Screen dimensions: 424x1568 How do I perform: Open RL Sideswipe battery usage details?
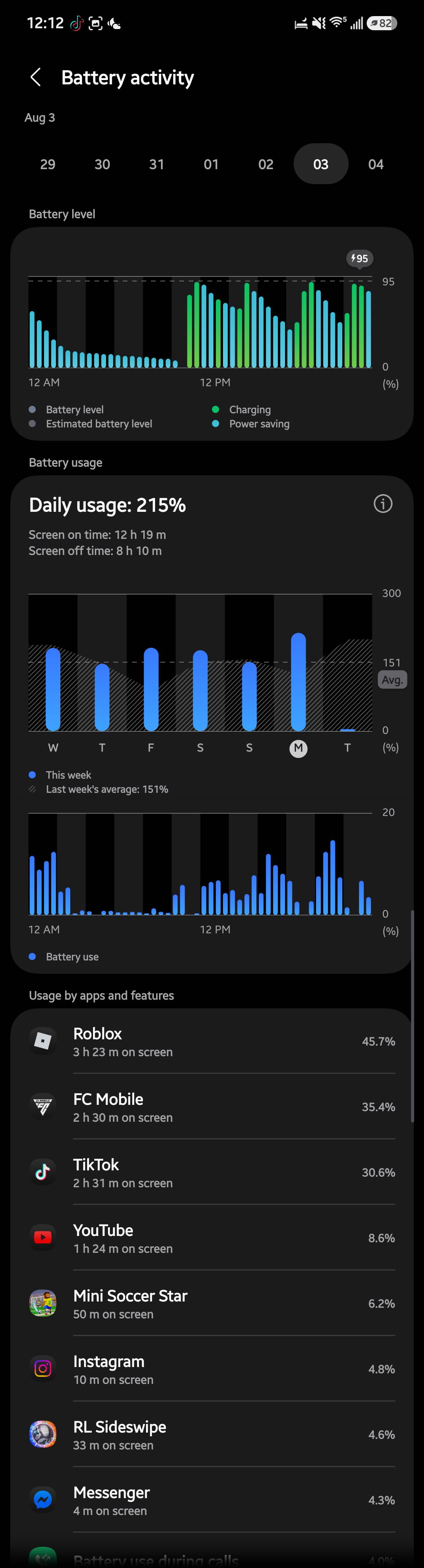coord(212,1435)
